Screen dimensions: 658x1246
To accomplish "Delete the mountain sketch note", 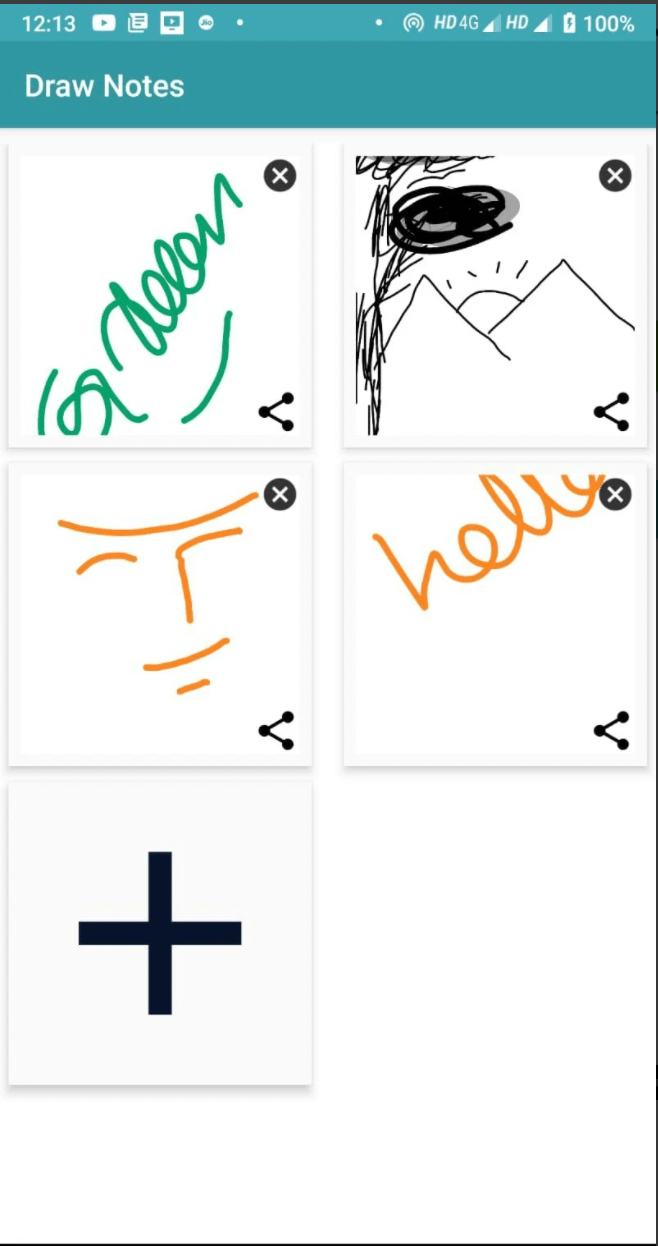I will (615, 176).
